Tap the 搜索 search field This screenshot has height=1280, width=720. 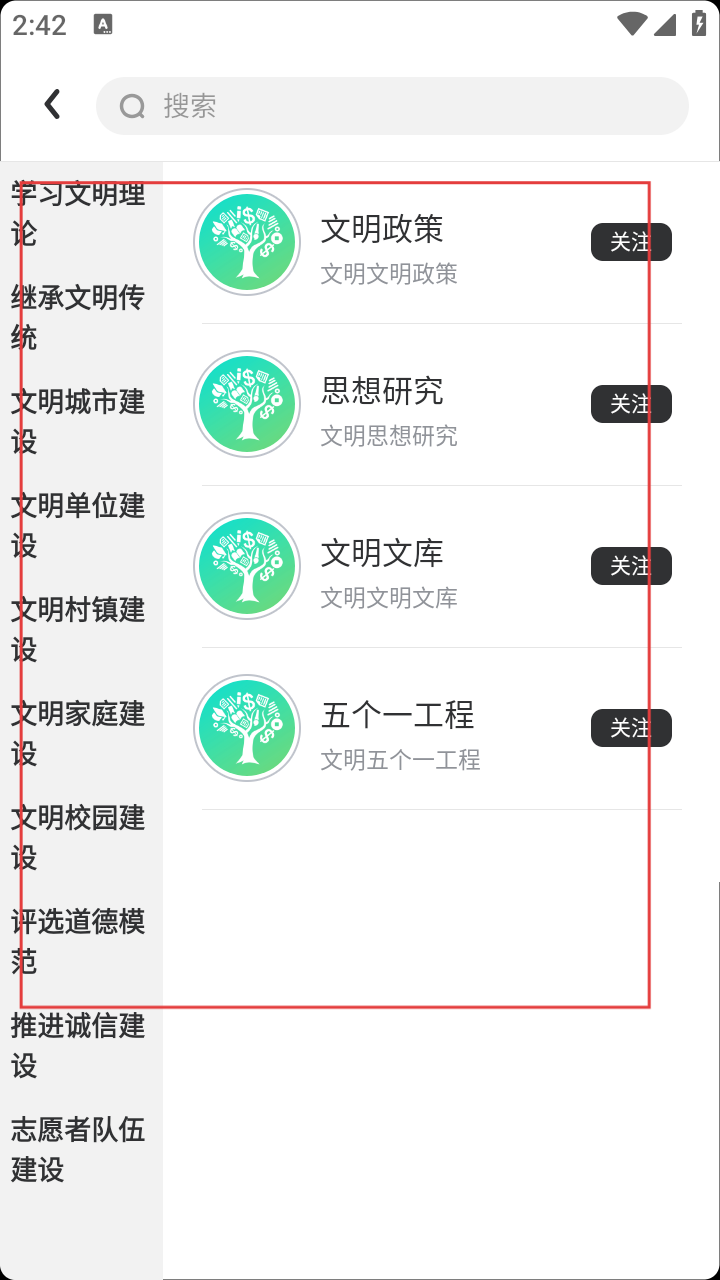point(392,106)
